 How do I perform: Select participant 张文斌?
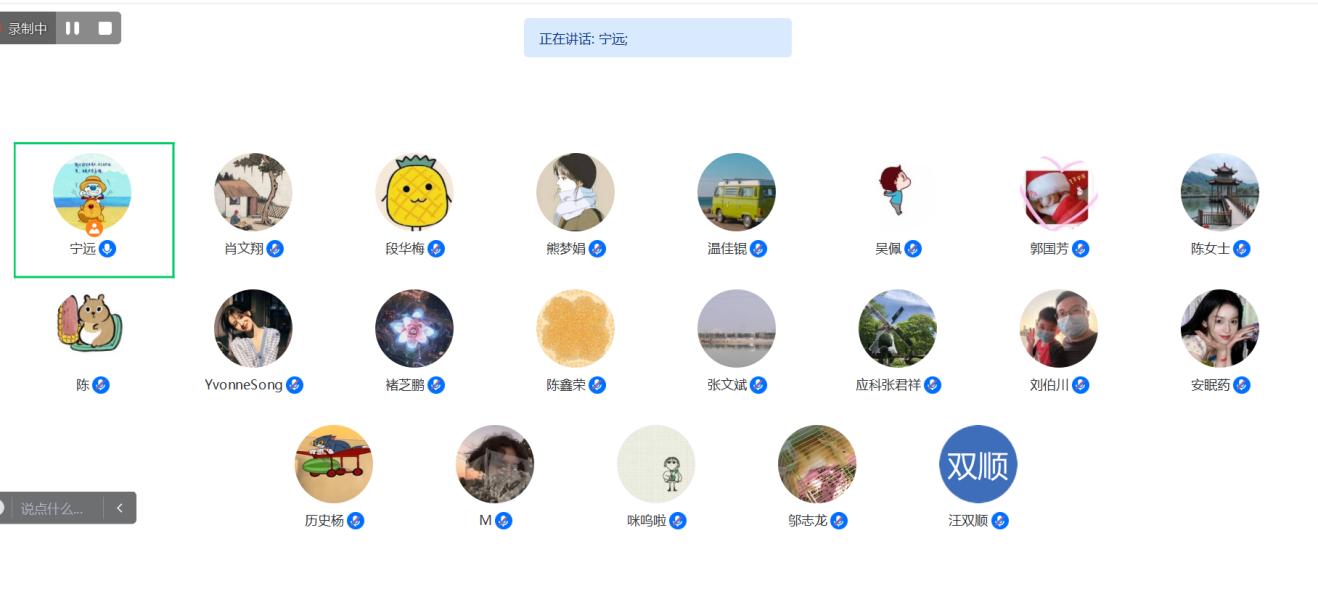736,328
